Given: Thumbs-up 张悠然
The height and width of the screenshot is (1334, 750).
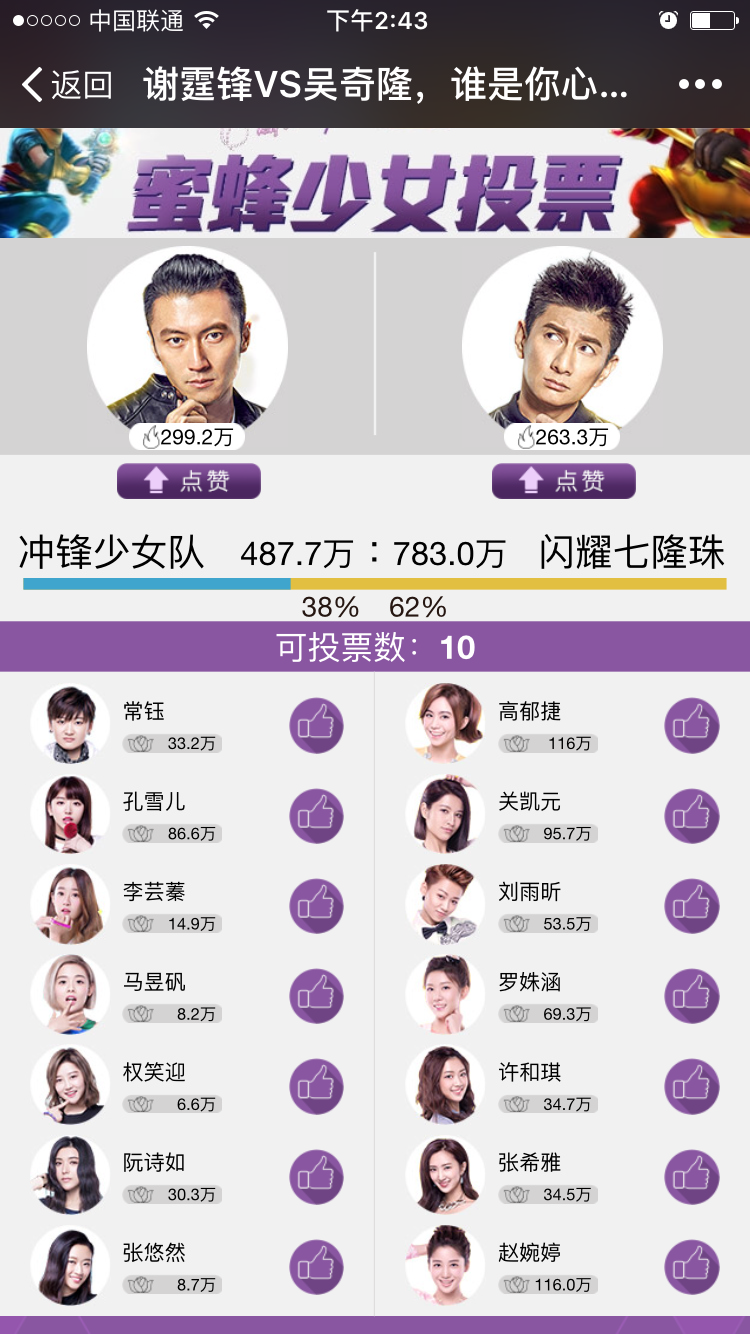Looking at the screenshot, I should click(317, 1267).
